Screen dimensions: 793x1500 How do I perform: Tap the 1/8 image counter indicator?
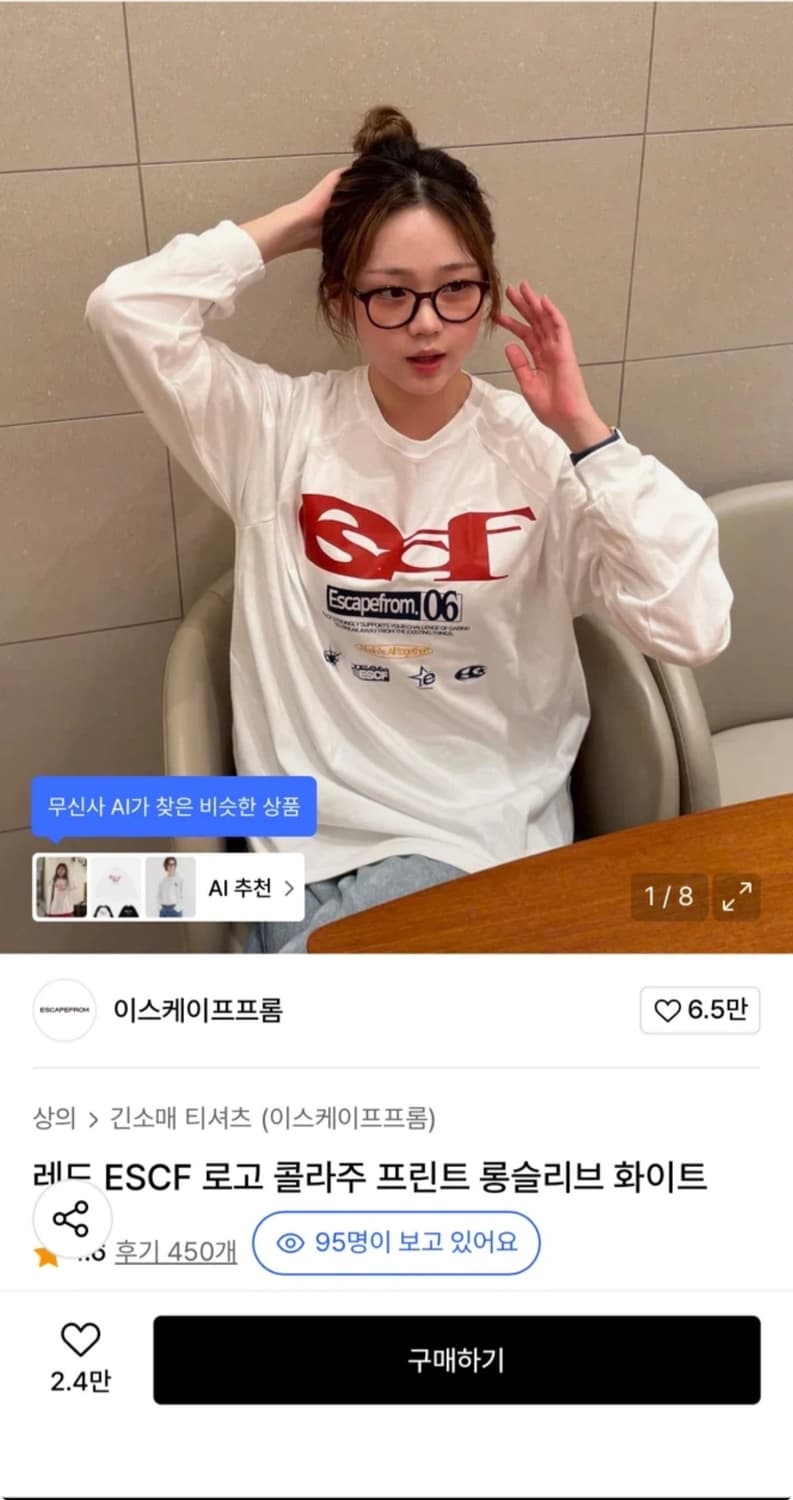(668, 898)
